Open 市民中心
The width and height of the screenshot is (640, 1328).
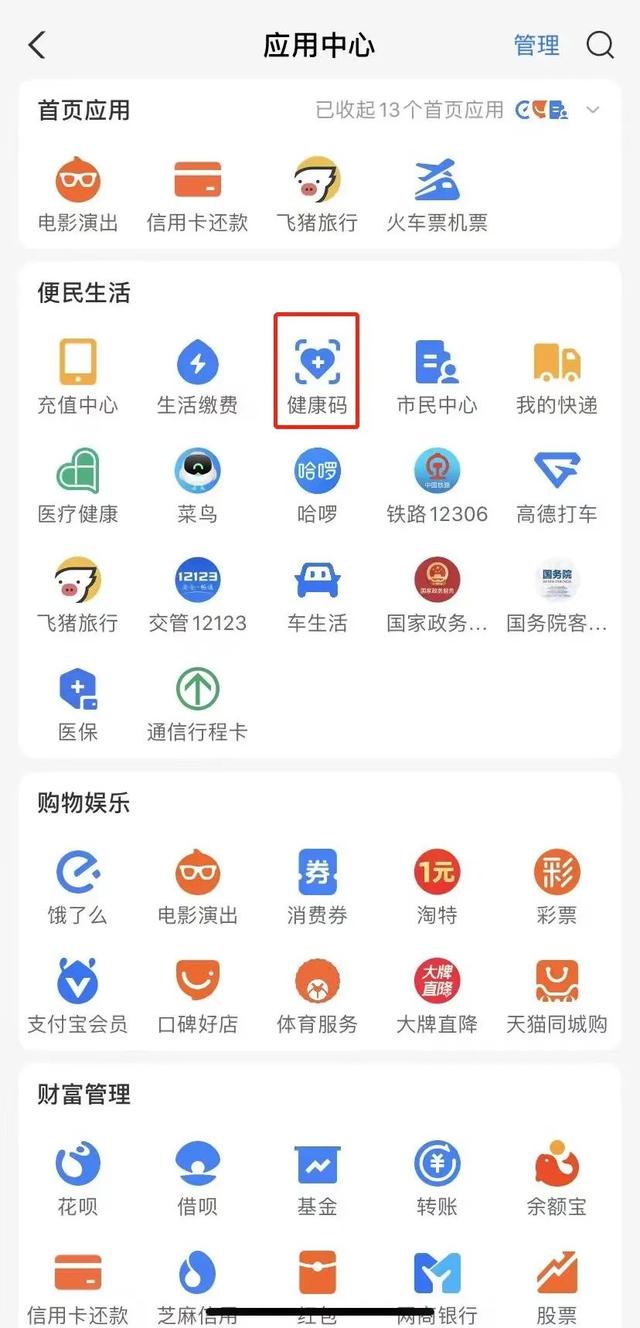[x=437, y=376]
